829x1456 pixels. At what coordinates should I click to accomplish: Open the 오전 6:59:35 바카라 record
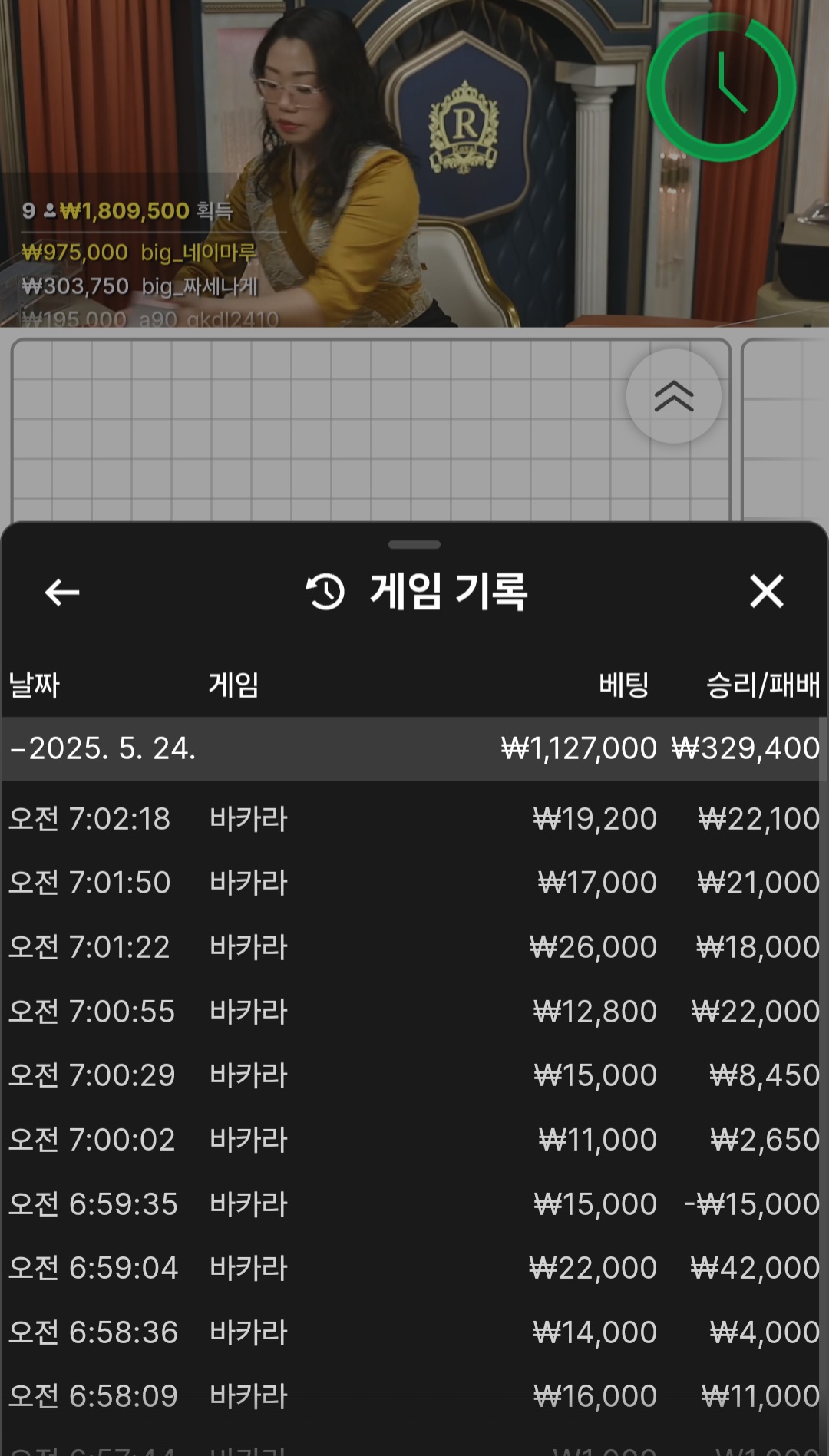(x=411, y=1204)
